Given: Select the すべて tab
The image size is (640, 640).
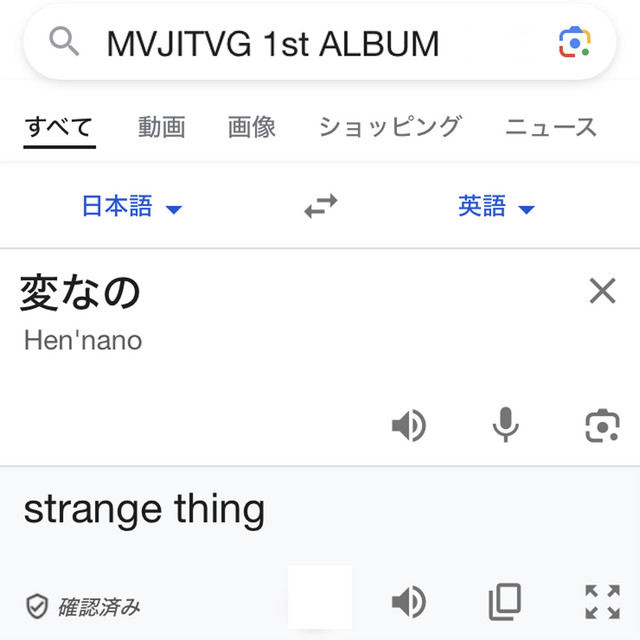Looking at the screenshot, I should (x=59, y=127).
